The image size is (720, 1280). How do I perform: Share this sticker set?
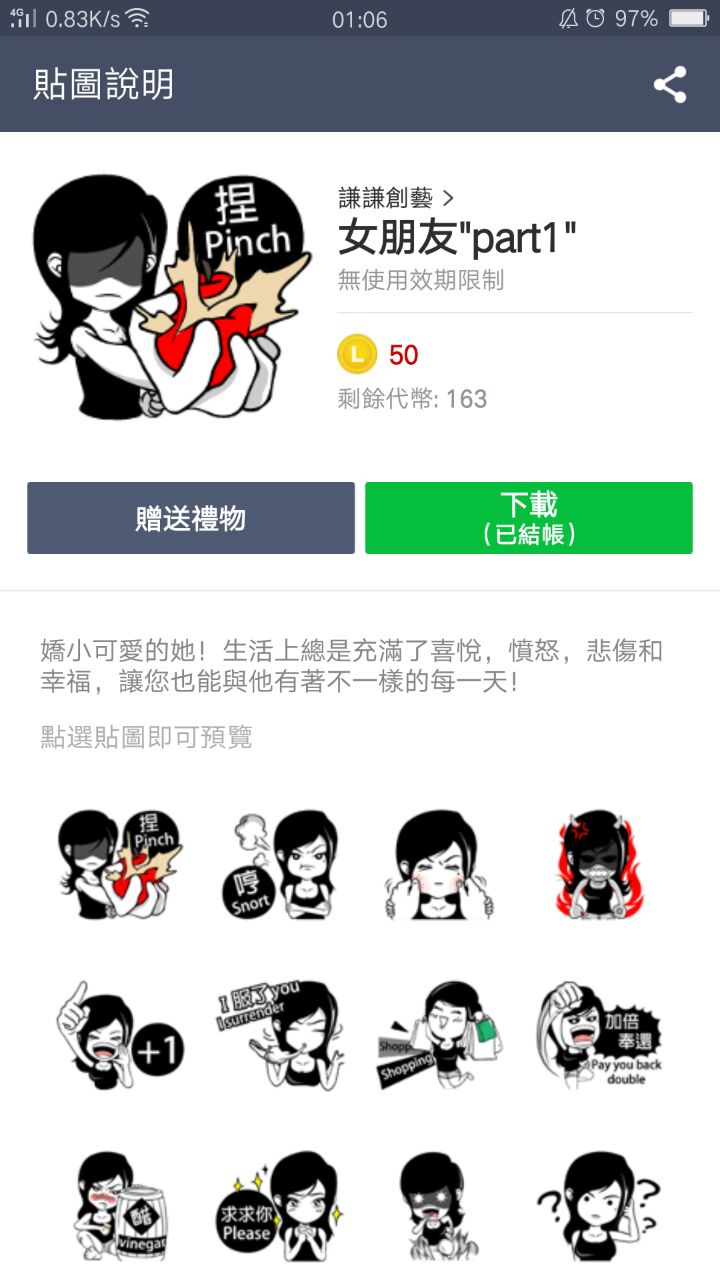[670, 85]
